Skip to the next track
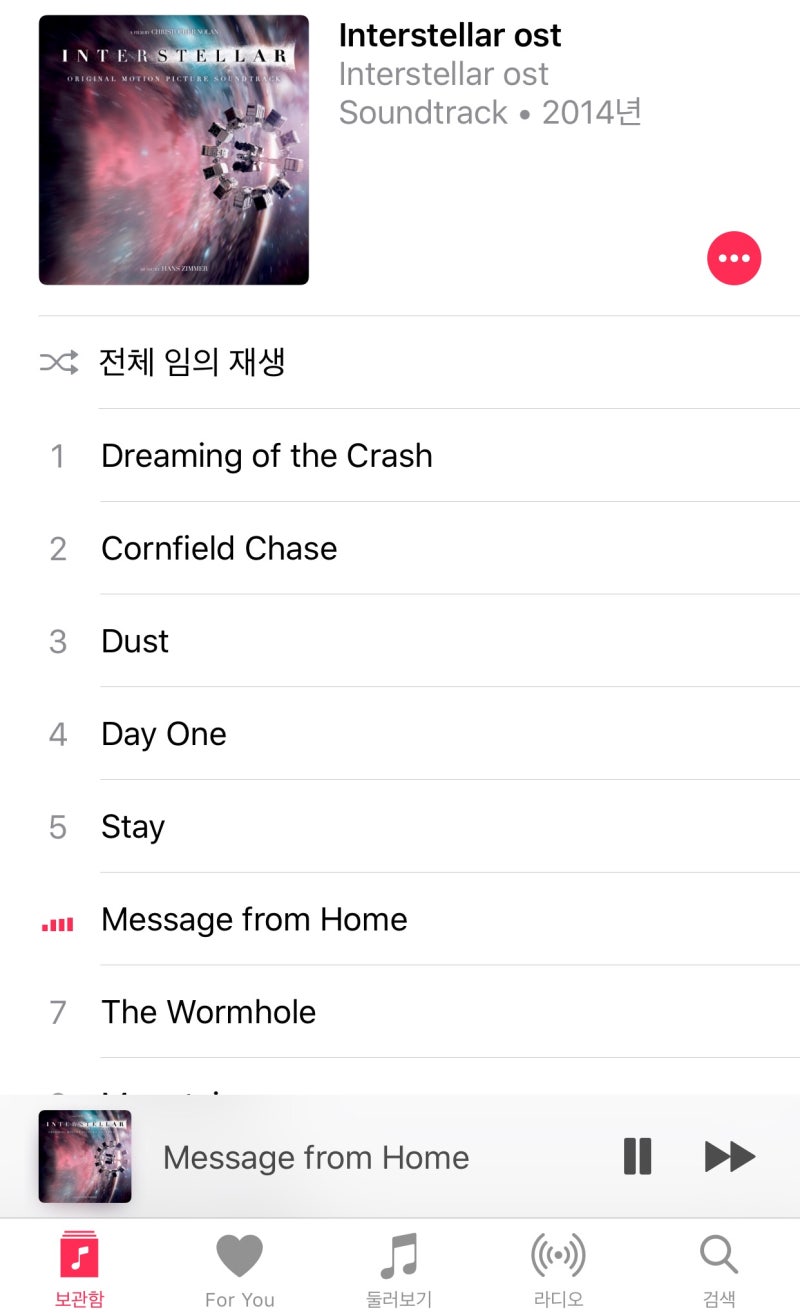800x1313 pixels. (x=729, y=1157)
